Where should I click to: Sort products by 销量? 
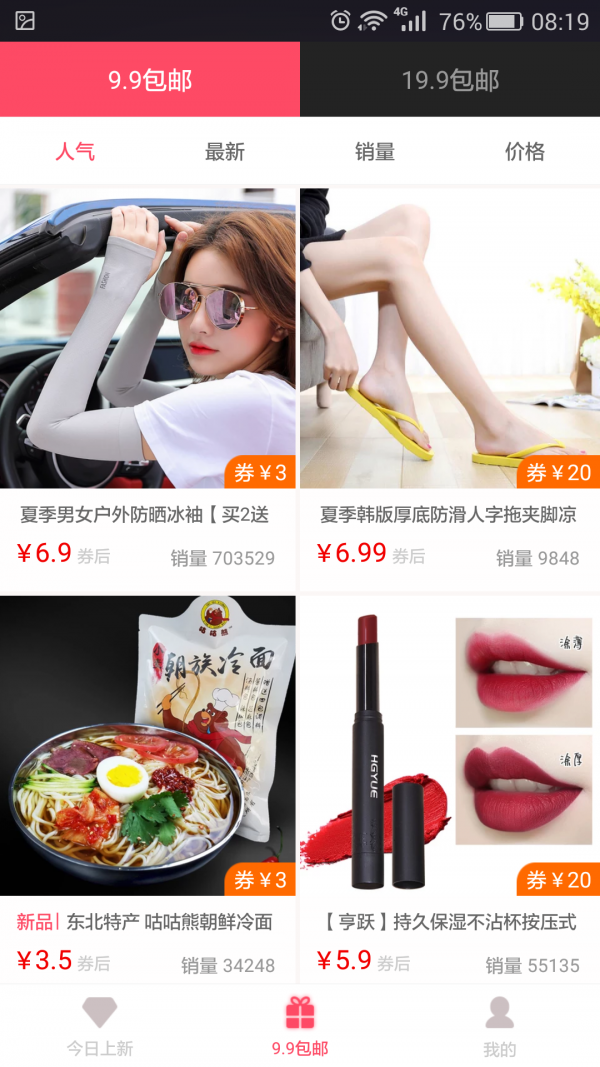coord(375,152)
